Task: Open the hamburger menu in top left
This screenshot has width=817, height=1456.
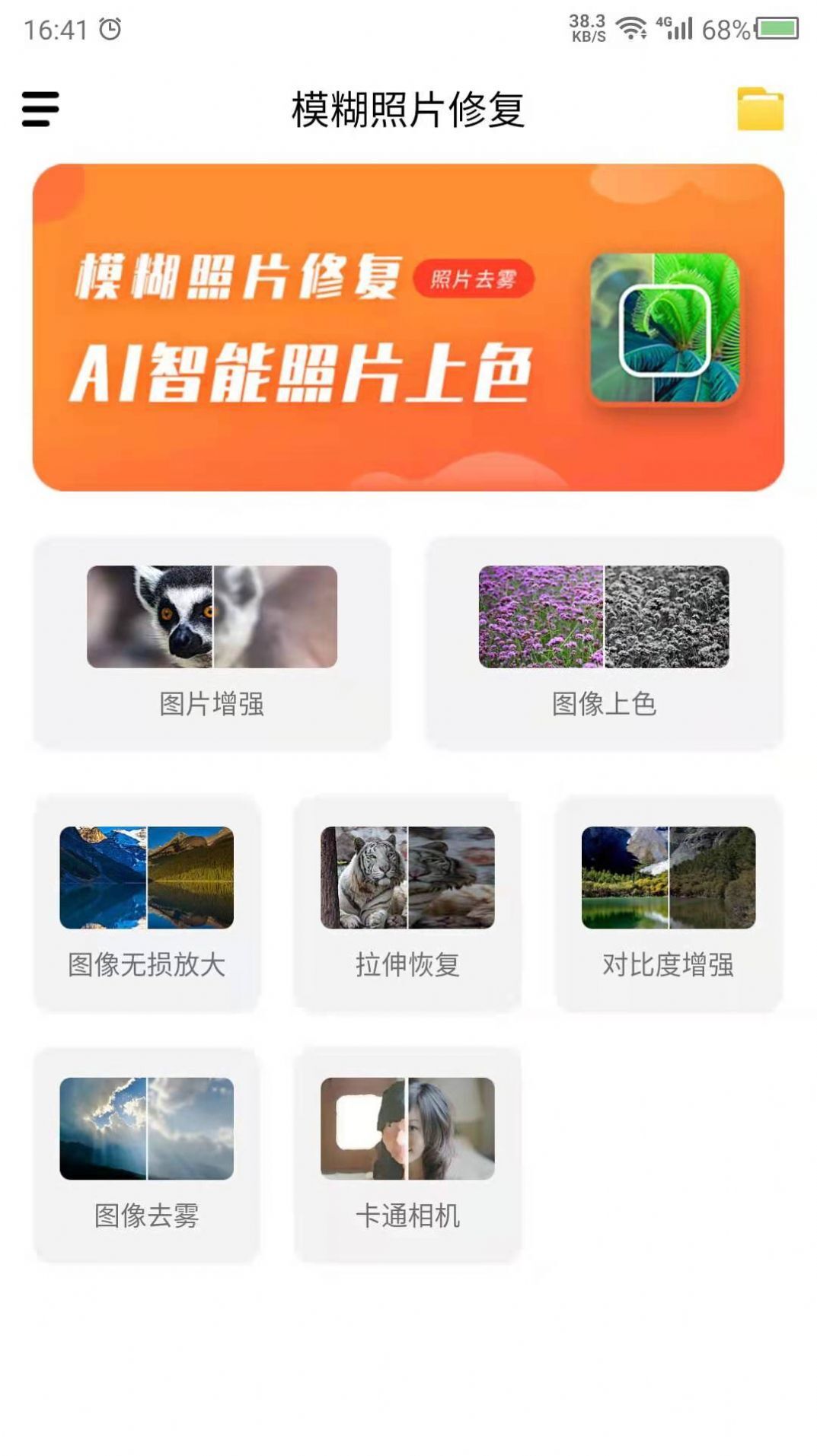Action: (40, 109)
